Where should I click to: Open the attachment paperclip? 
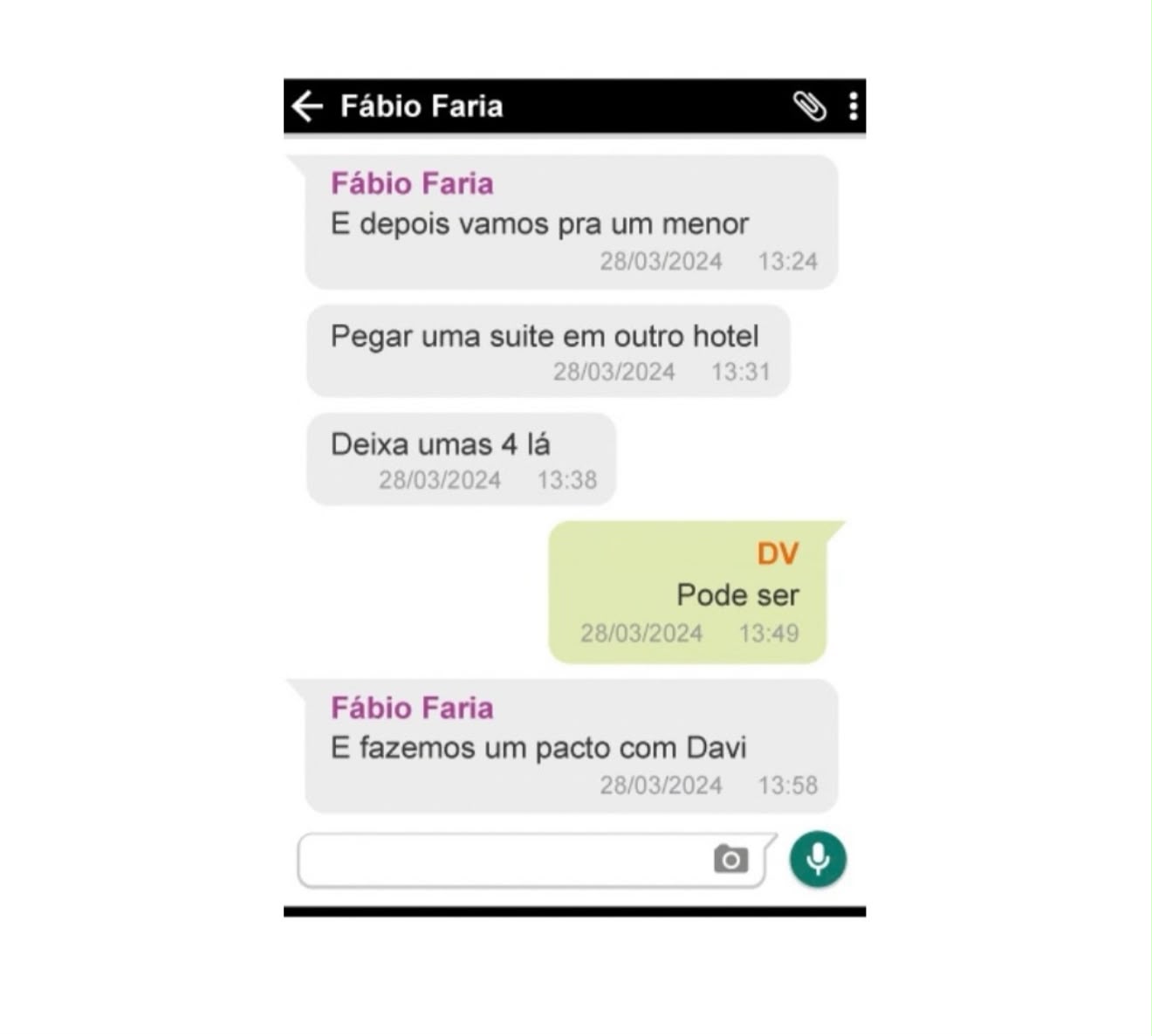(x=809, y=106)
